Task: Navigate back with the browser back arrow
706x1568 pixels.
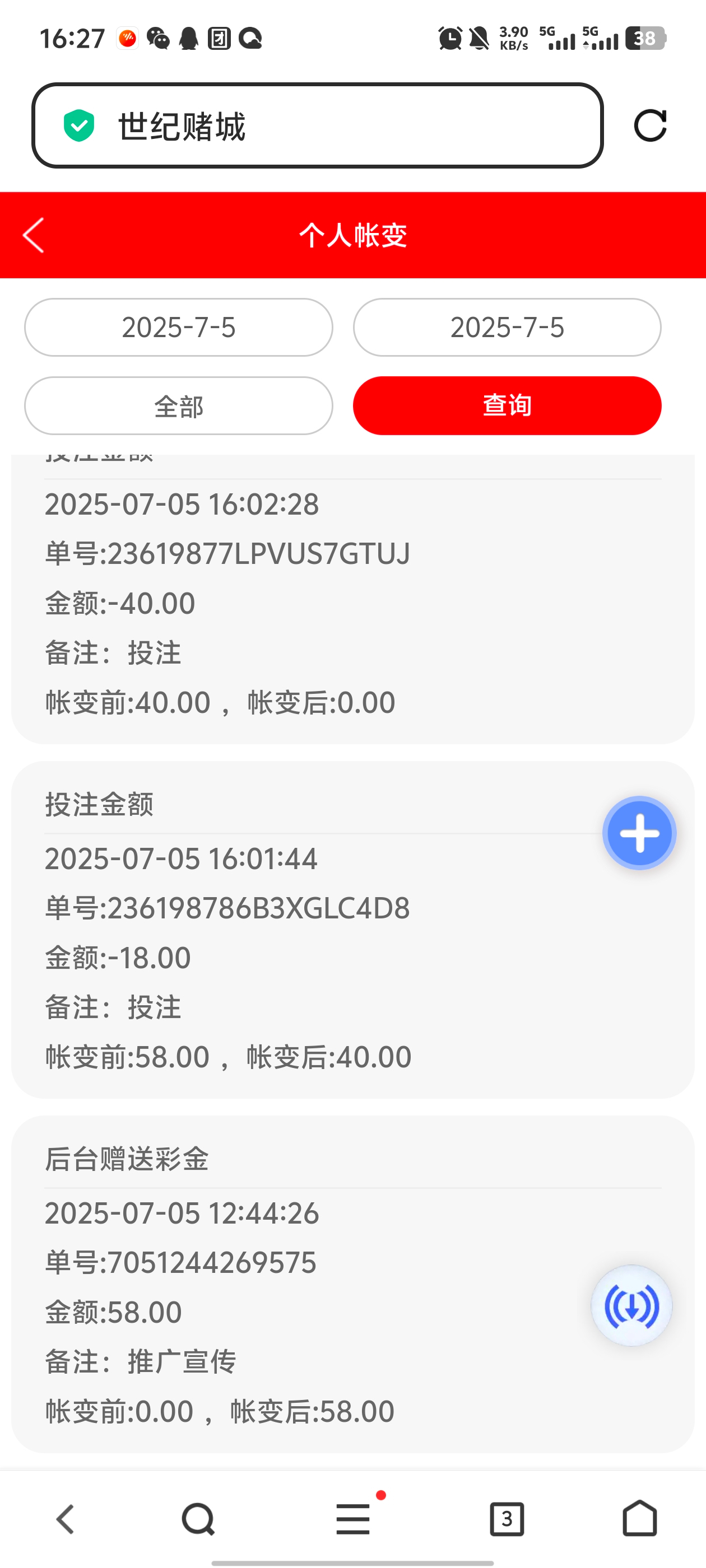Action: [x=65, y=1519]
